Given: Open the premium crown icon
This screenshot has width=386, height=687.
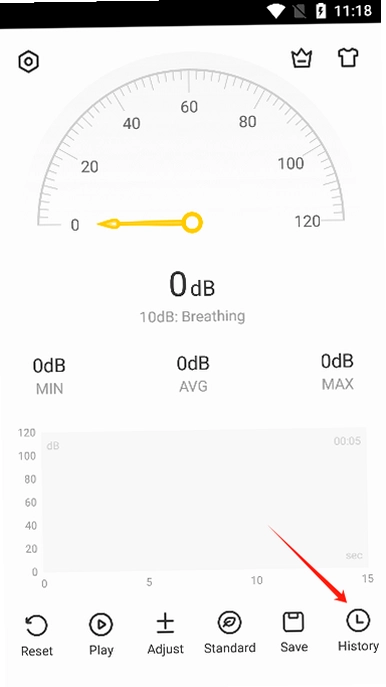Looking at the screenshot, I should point(301,58).
